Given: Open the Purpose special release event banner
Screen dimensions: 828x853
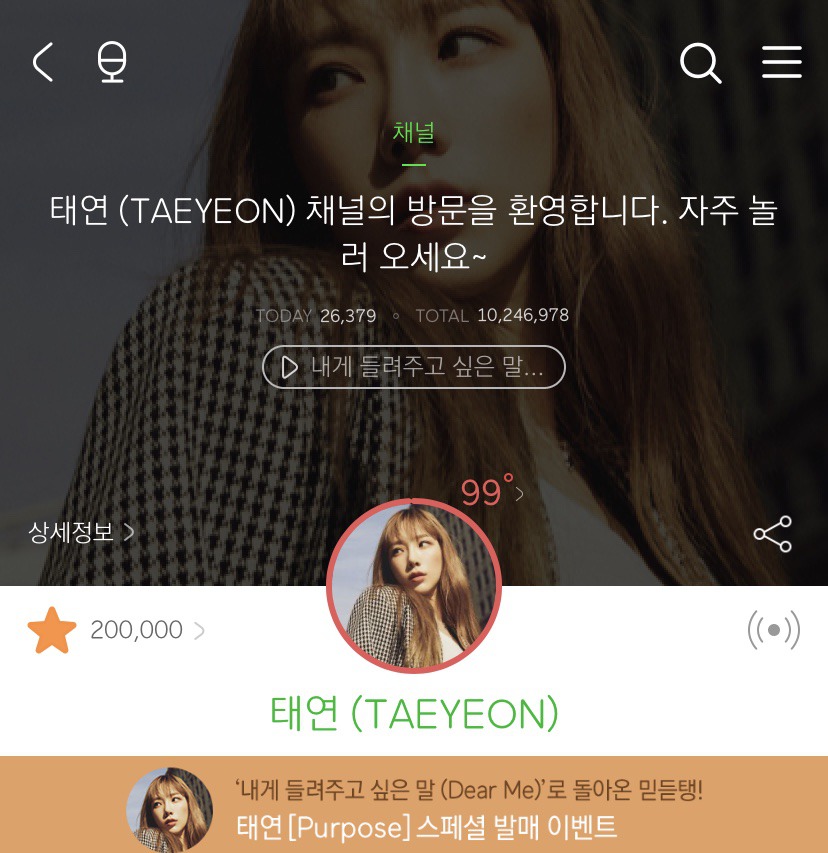Looking at the screenshot, I should pos(414,808).
